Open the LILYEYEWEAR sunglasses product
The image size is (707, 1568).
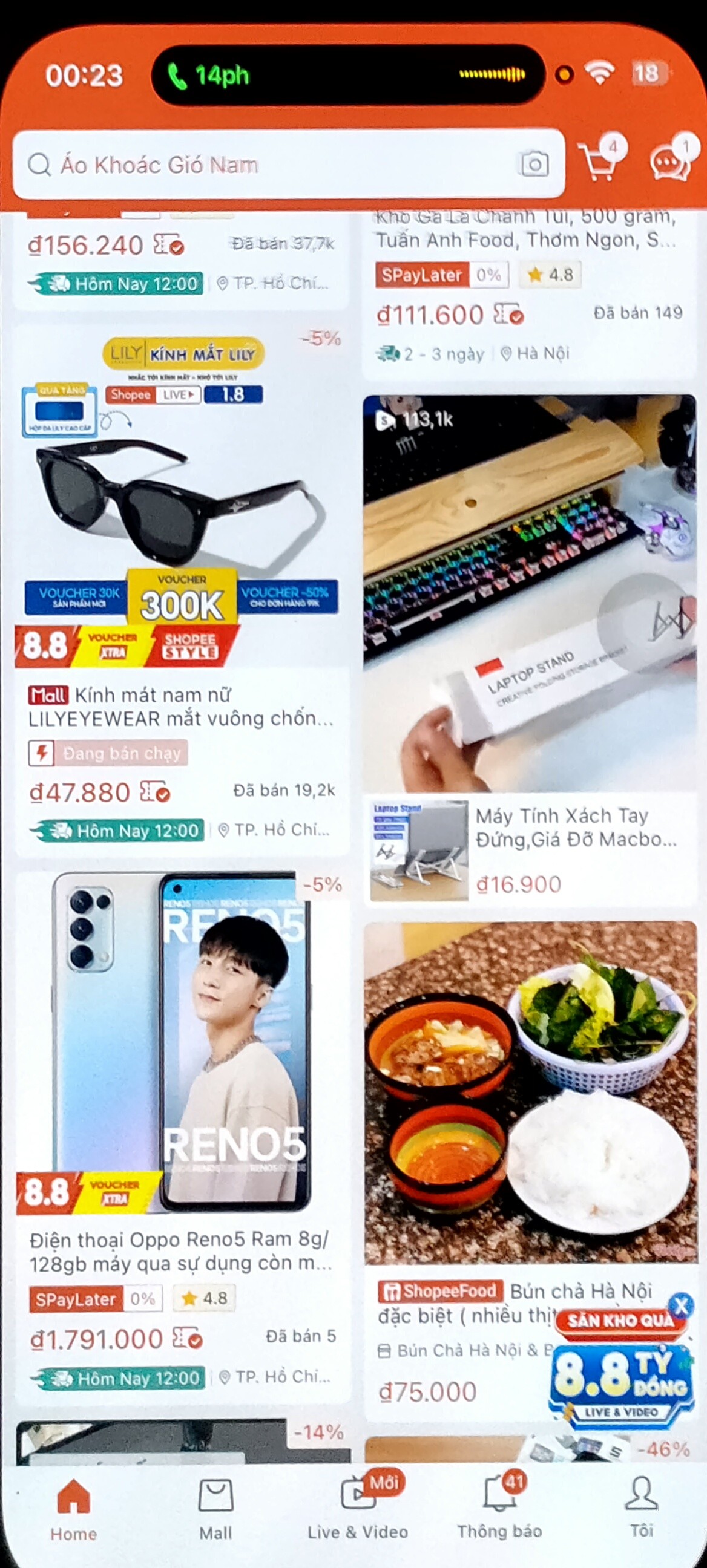coord(182,590)
